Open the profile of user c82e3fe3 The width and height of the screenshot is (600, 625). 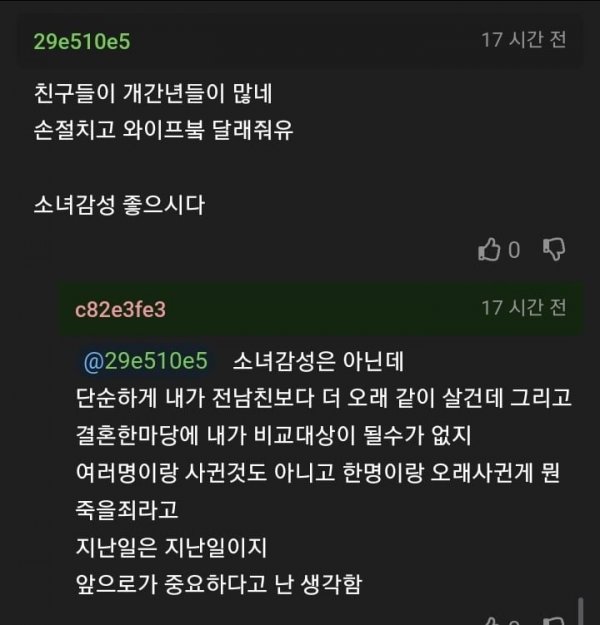(x=120, y=310)
